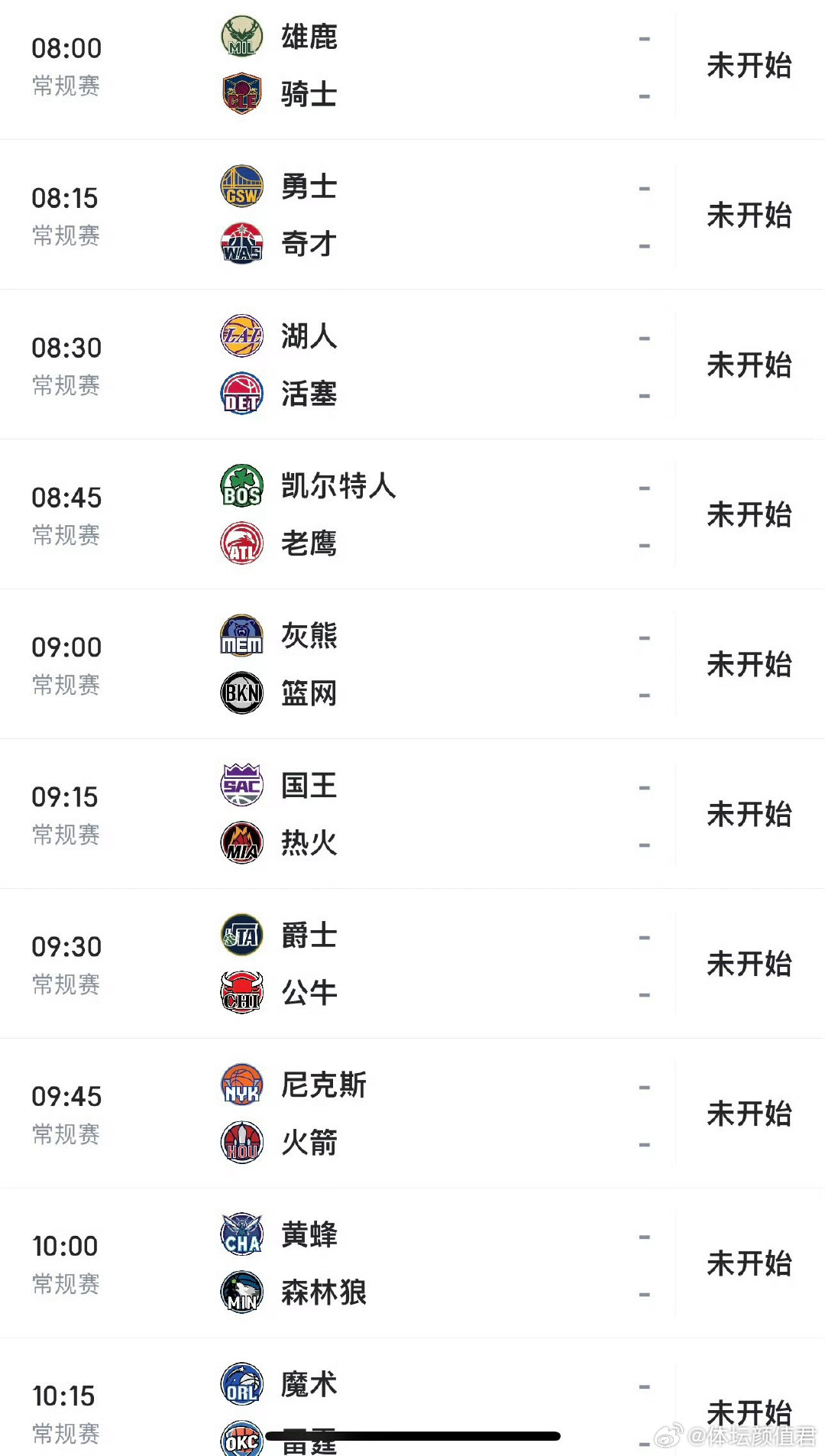Screen dimensions: 825x1456
Task: Select the 凯尔特人 vs 老鹰 game
Action: pos(412,514)
